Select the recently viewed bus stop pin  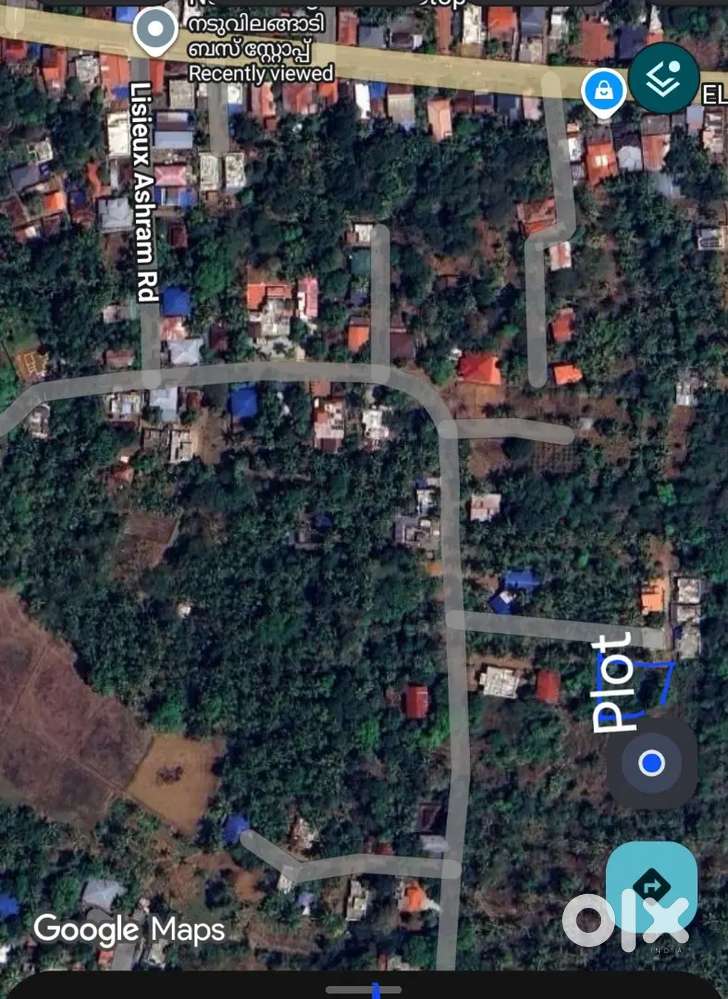[155, 30]
